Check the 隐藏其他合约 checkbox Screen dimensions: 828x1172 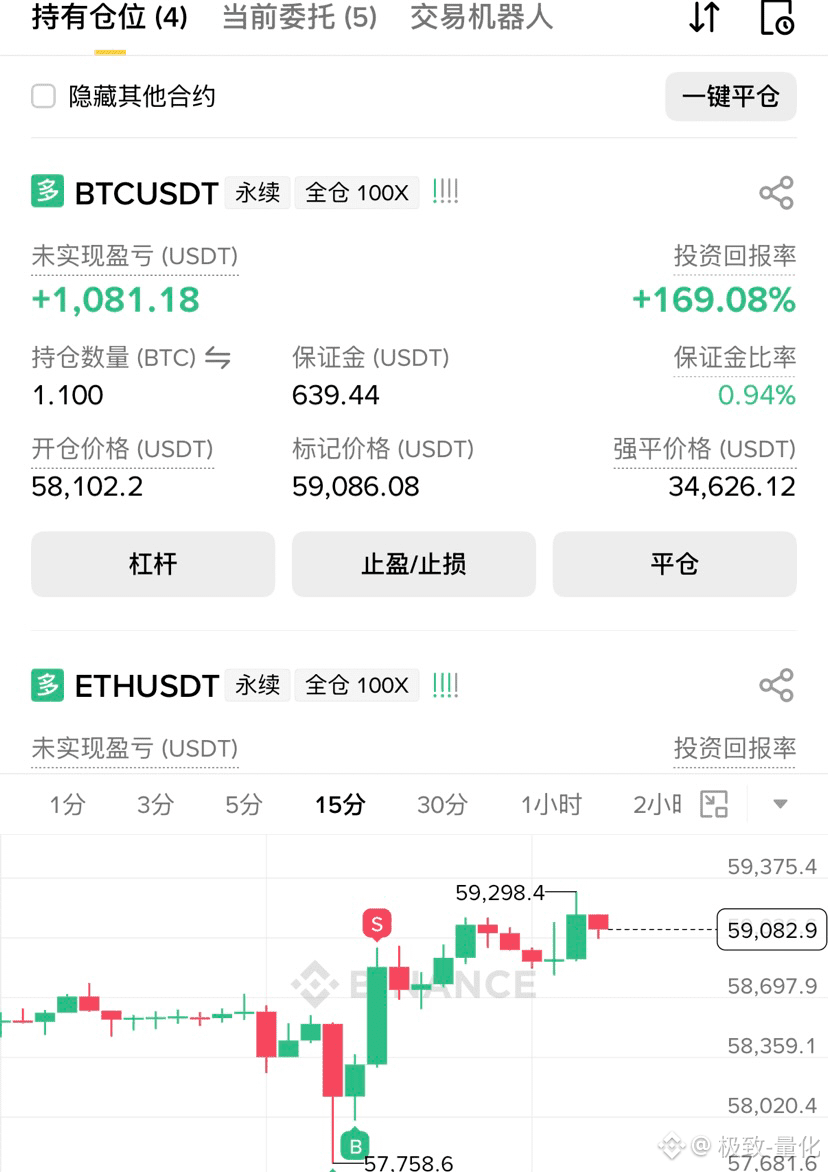43,96
